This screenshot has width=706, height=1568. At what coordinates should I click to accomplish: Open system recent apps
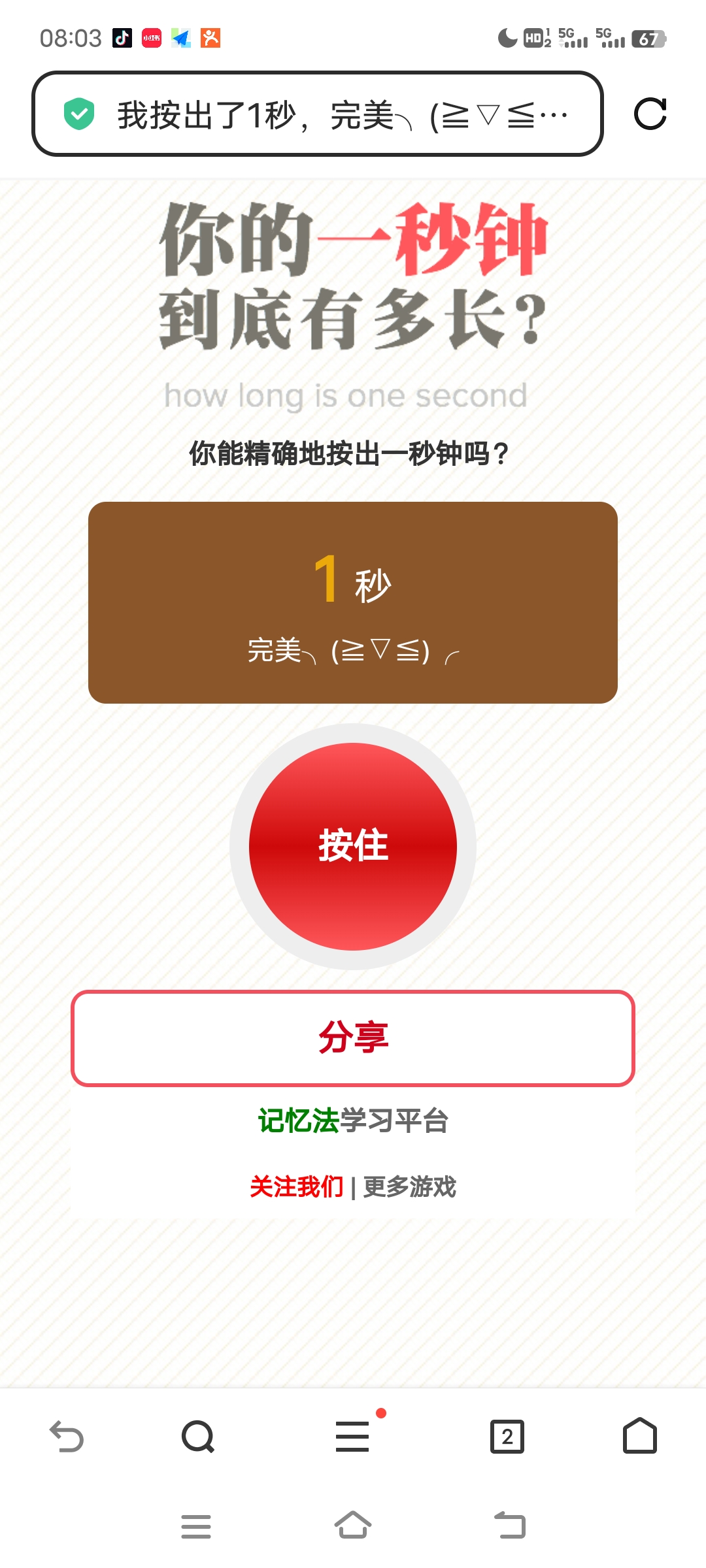[196, 1526]
